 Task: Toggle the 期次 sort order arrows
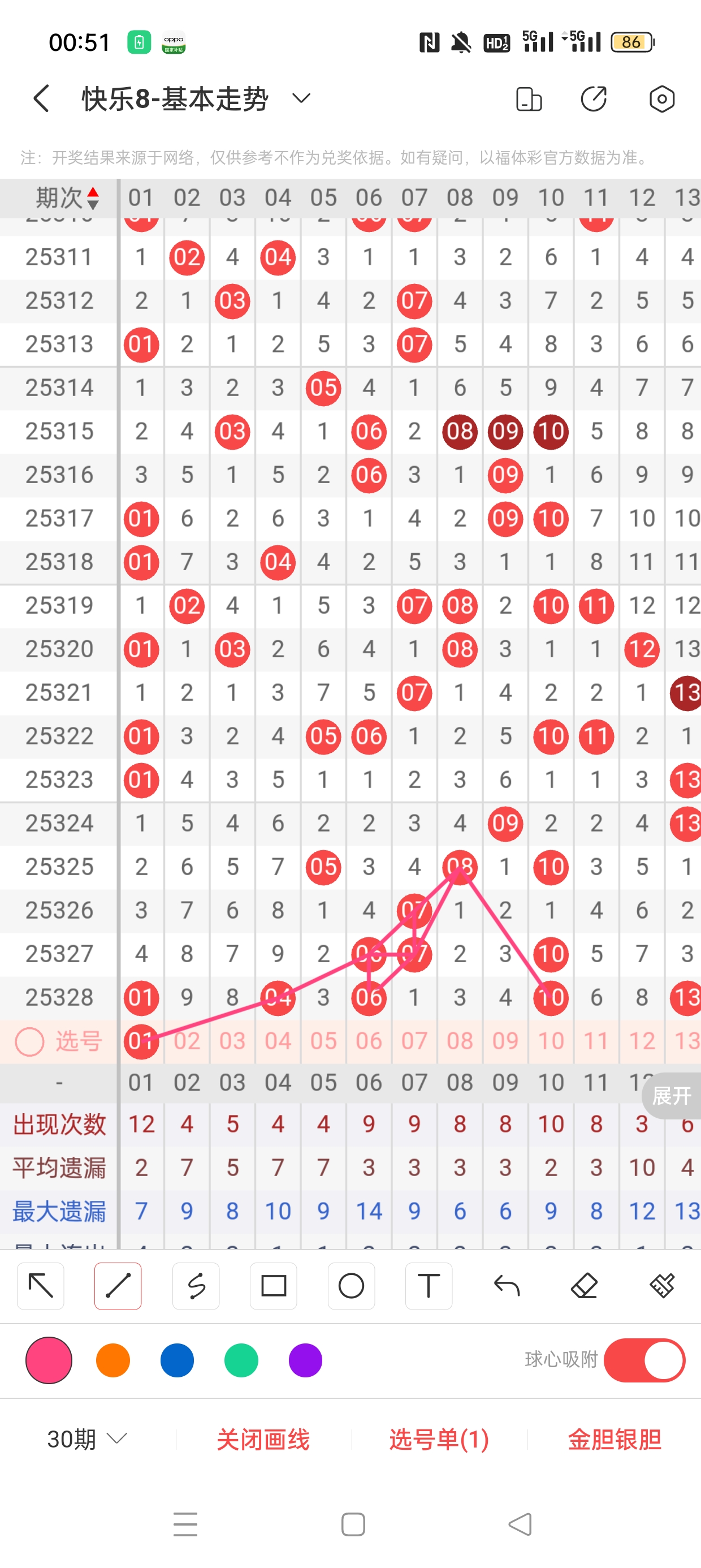point(93,199)
